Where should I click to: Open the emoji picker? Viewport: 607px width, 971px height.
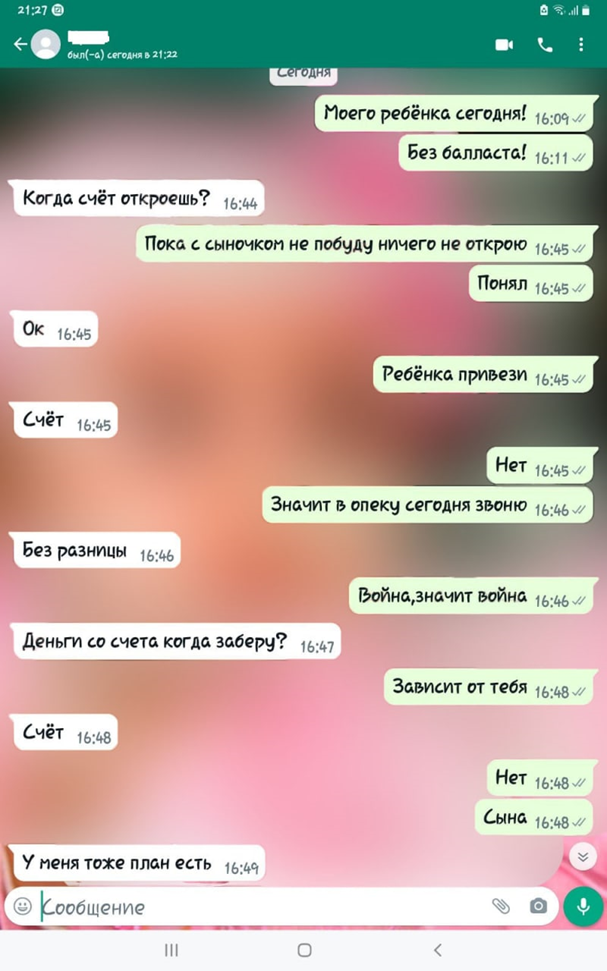tap(23, 907)
